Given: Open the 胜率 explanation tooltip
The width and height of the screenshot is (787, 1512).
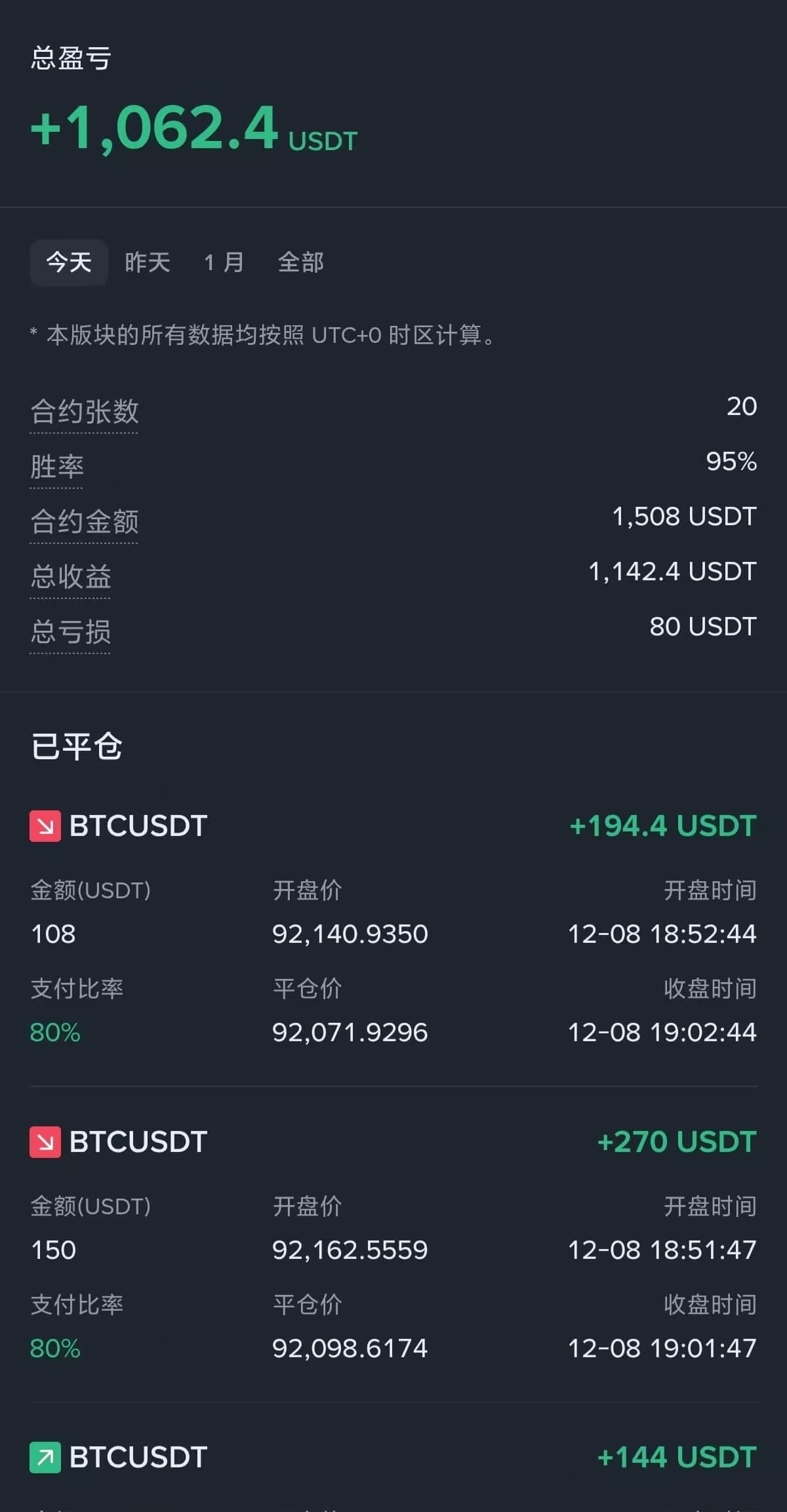Looking at the screenshot, I should pos(57,467).
